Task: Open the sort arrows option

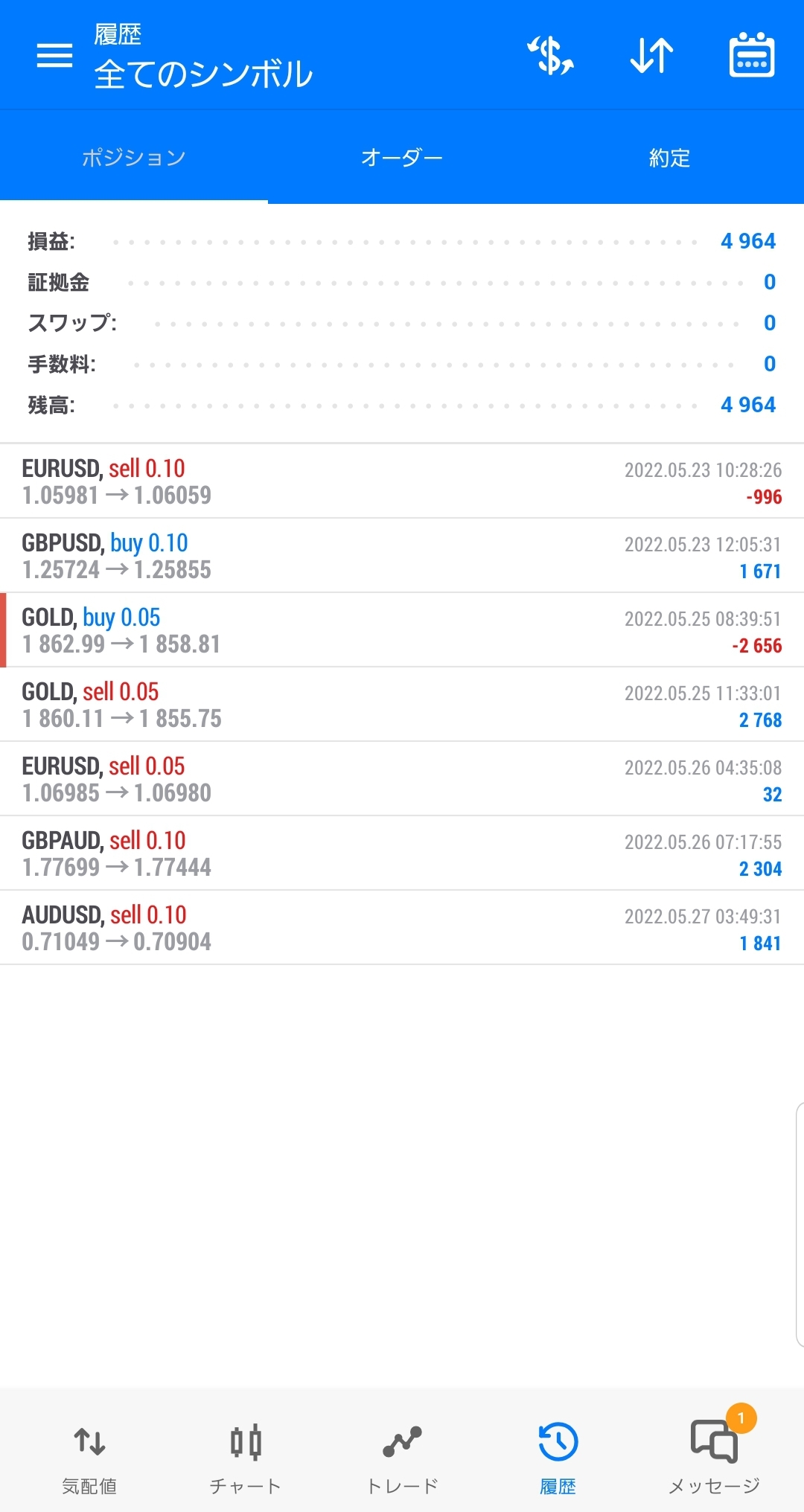Action: click(651, 56)
